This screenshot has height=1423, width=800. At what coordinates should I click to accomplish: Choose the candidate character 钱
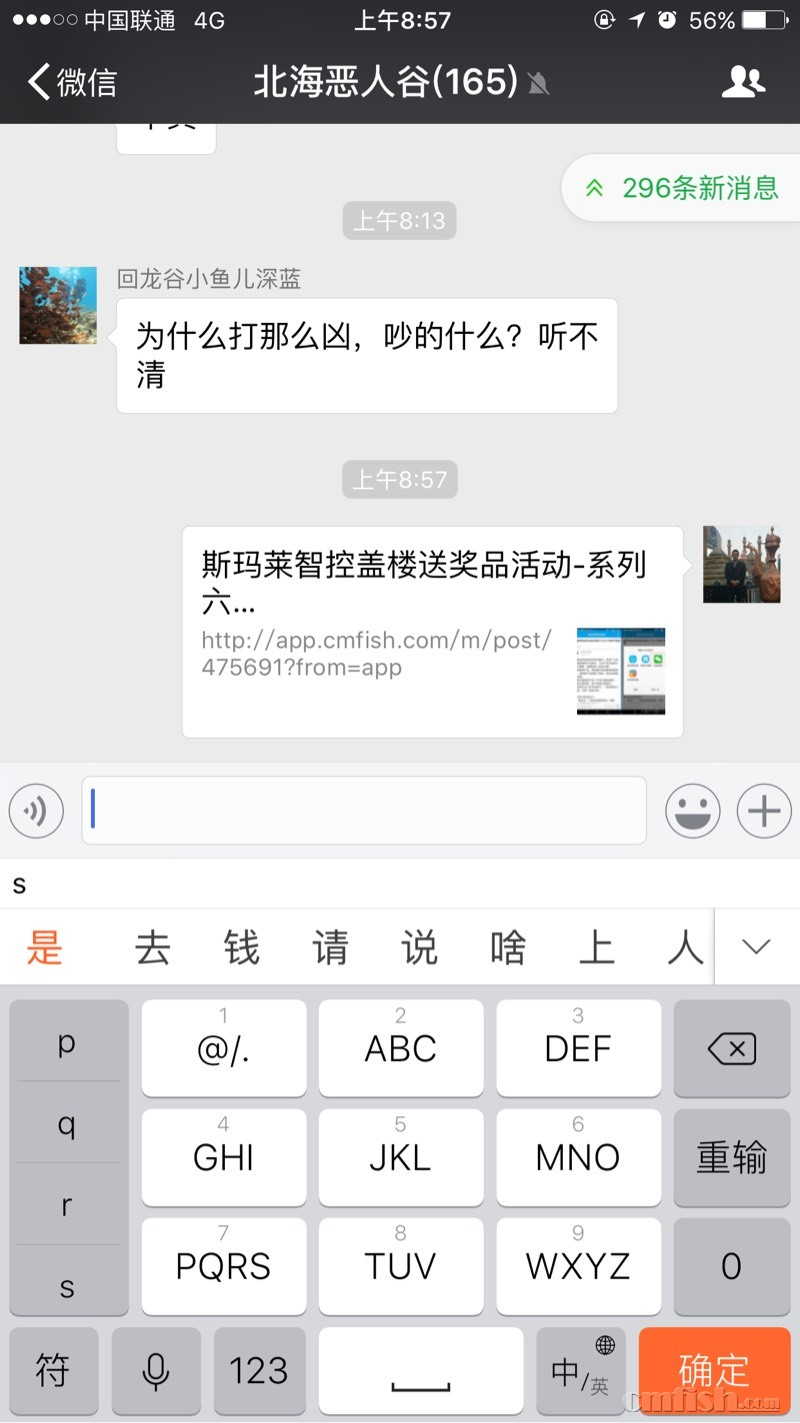click(242, 947)
